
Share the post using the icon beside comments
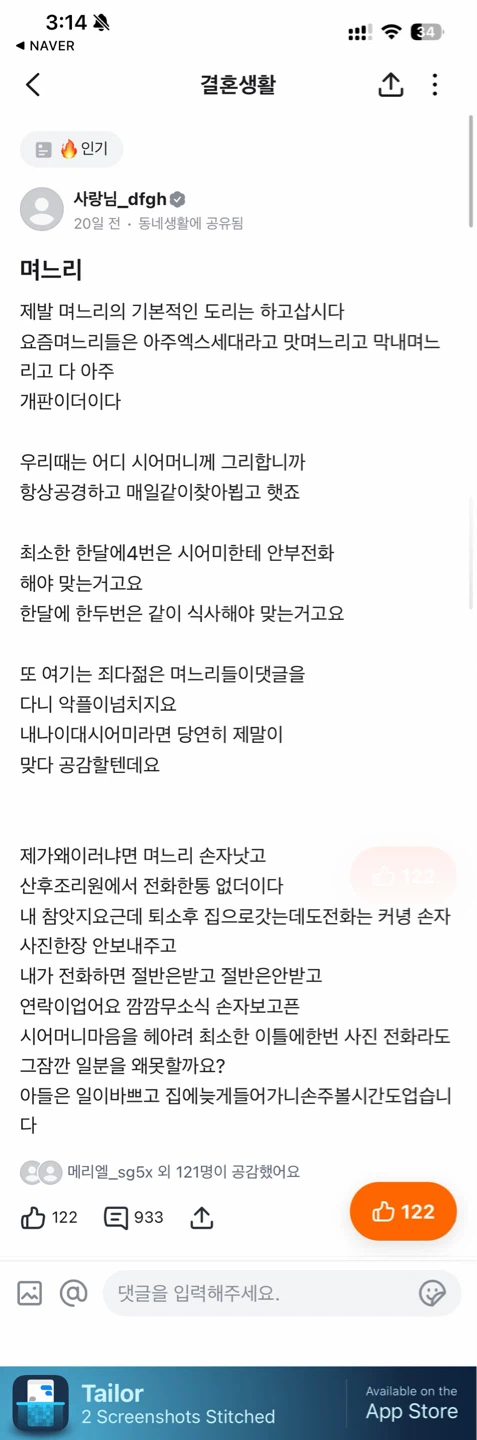point(202,1217)
